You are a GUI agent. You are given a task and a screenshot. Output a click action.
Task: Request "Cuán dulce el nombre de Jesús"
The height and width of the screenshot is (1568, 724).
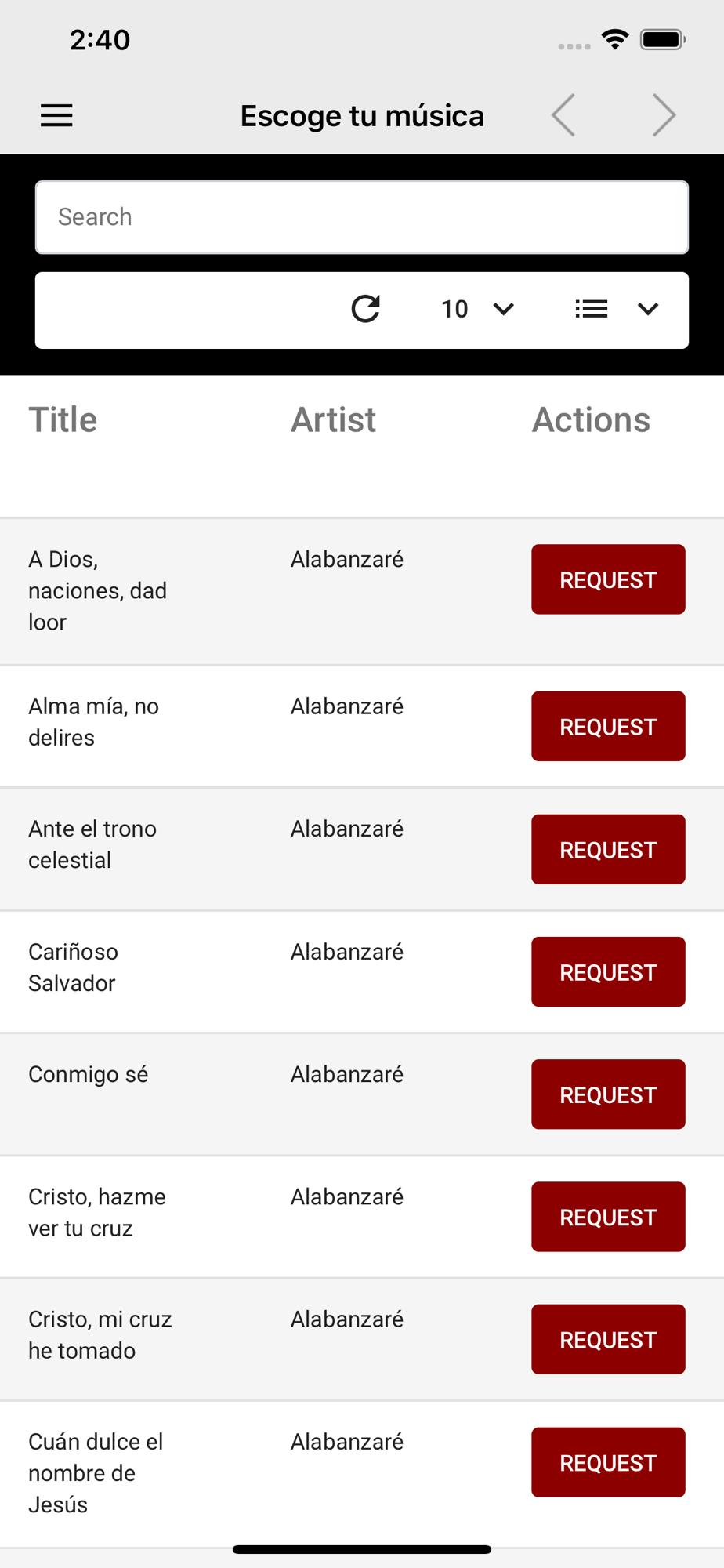pyautogui.click(x=608, y=1462)
